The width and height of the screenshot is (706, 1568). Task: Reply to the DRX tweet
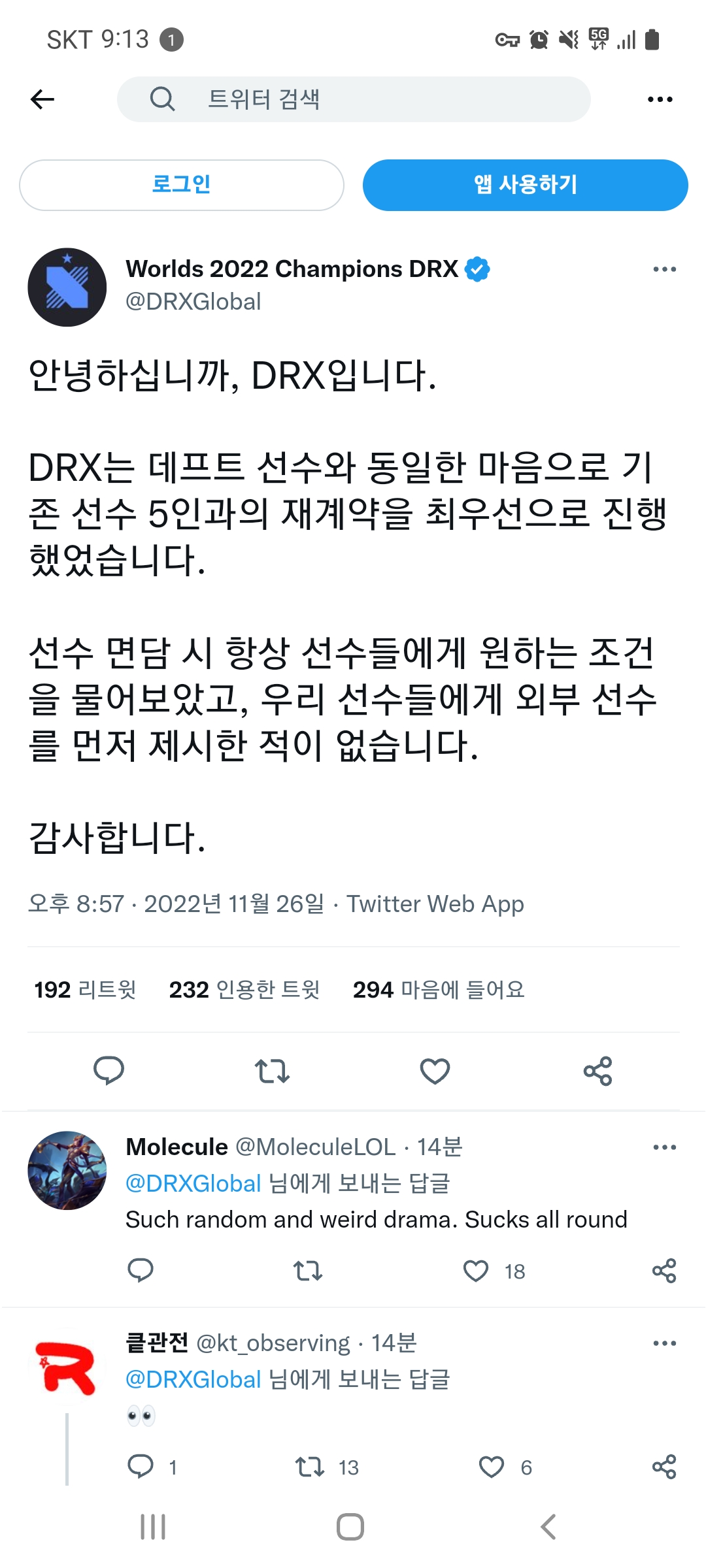(x=109, y=1071)
